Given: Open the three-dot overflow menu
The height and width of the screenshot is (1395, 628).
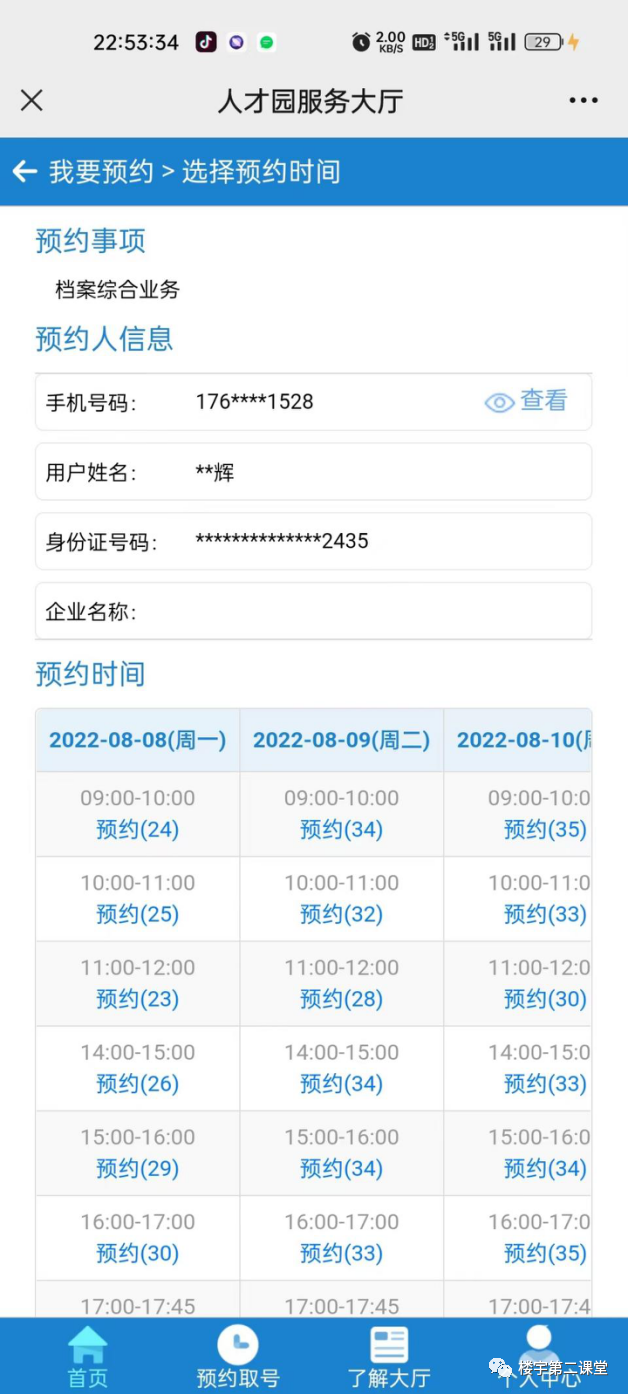Looking at the screenshot, I should point(583,100).
